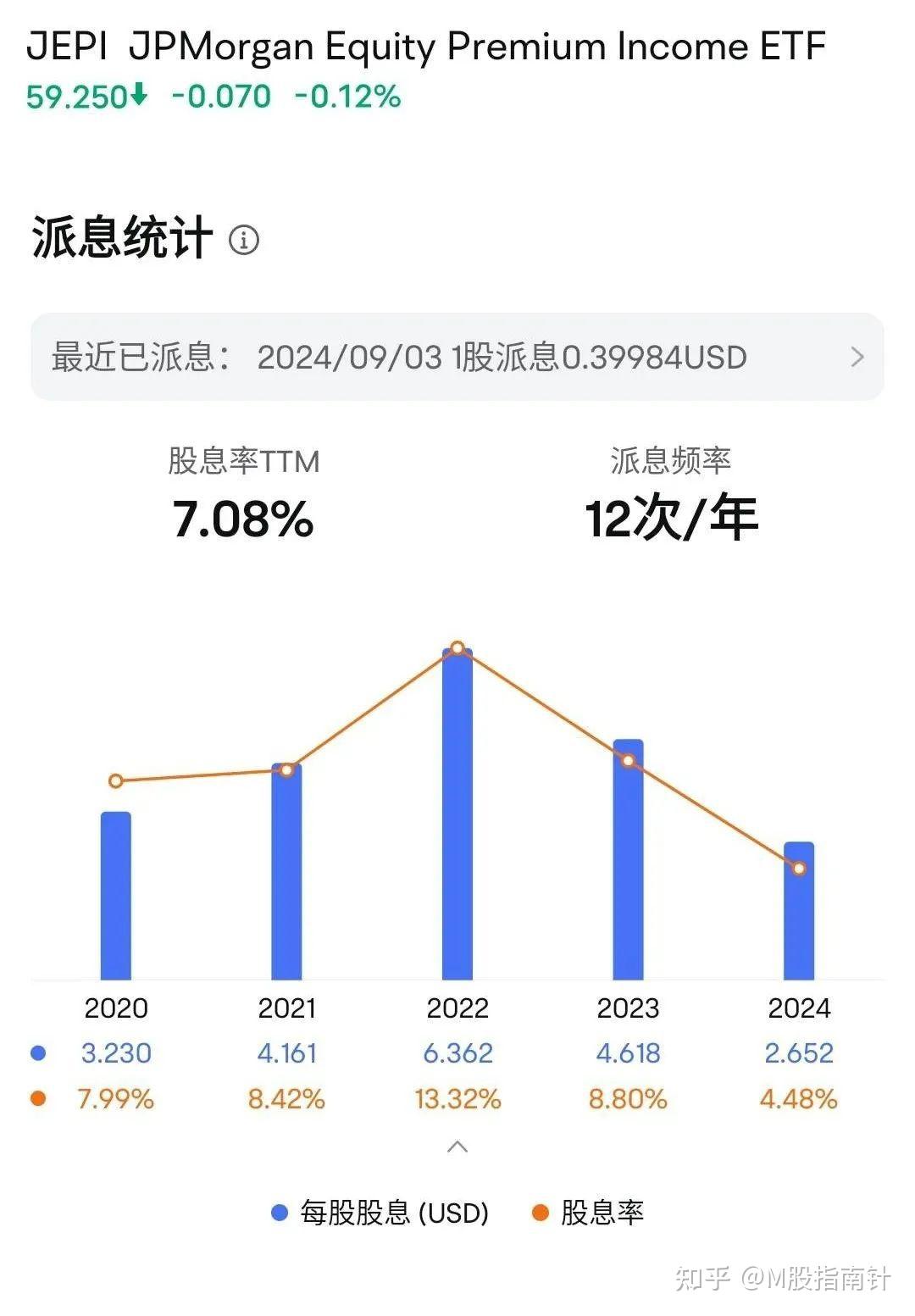Image resolution: width=915 pixels, height=1316 pixels.
Task: Select the blue 每股股息 legend dot
Action: (x=280, y=1213)
